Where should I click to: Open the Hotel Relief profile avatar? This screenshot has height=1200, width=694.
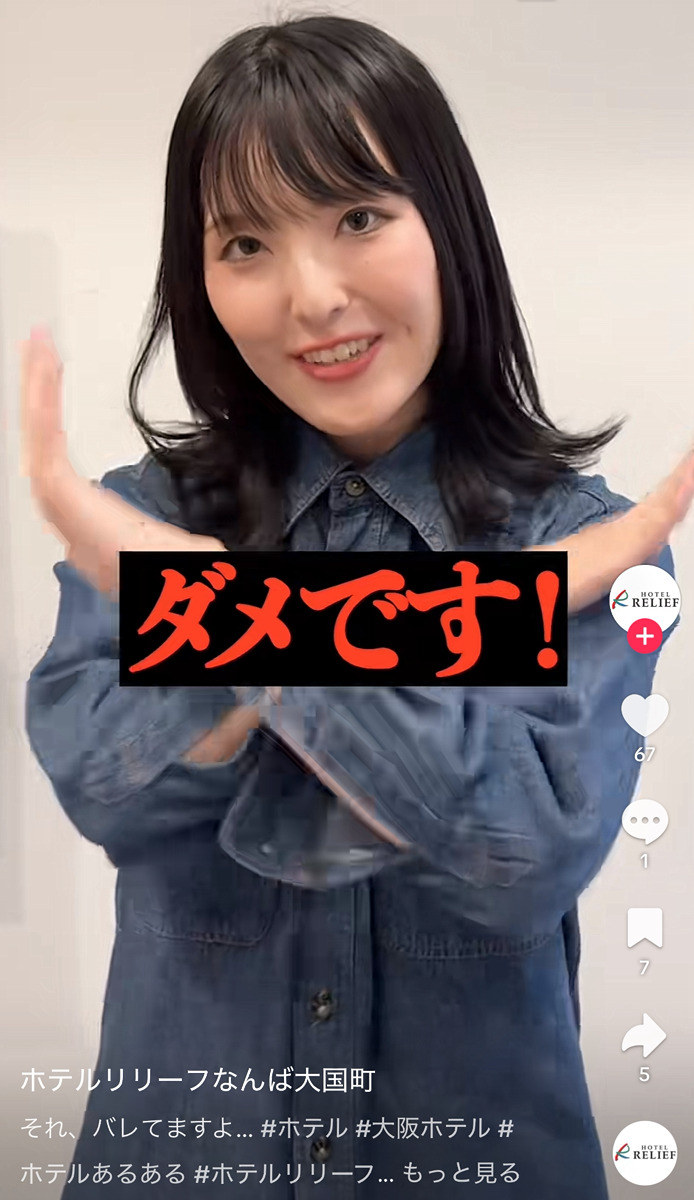click(644, 598)
